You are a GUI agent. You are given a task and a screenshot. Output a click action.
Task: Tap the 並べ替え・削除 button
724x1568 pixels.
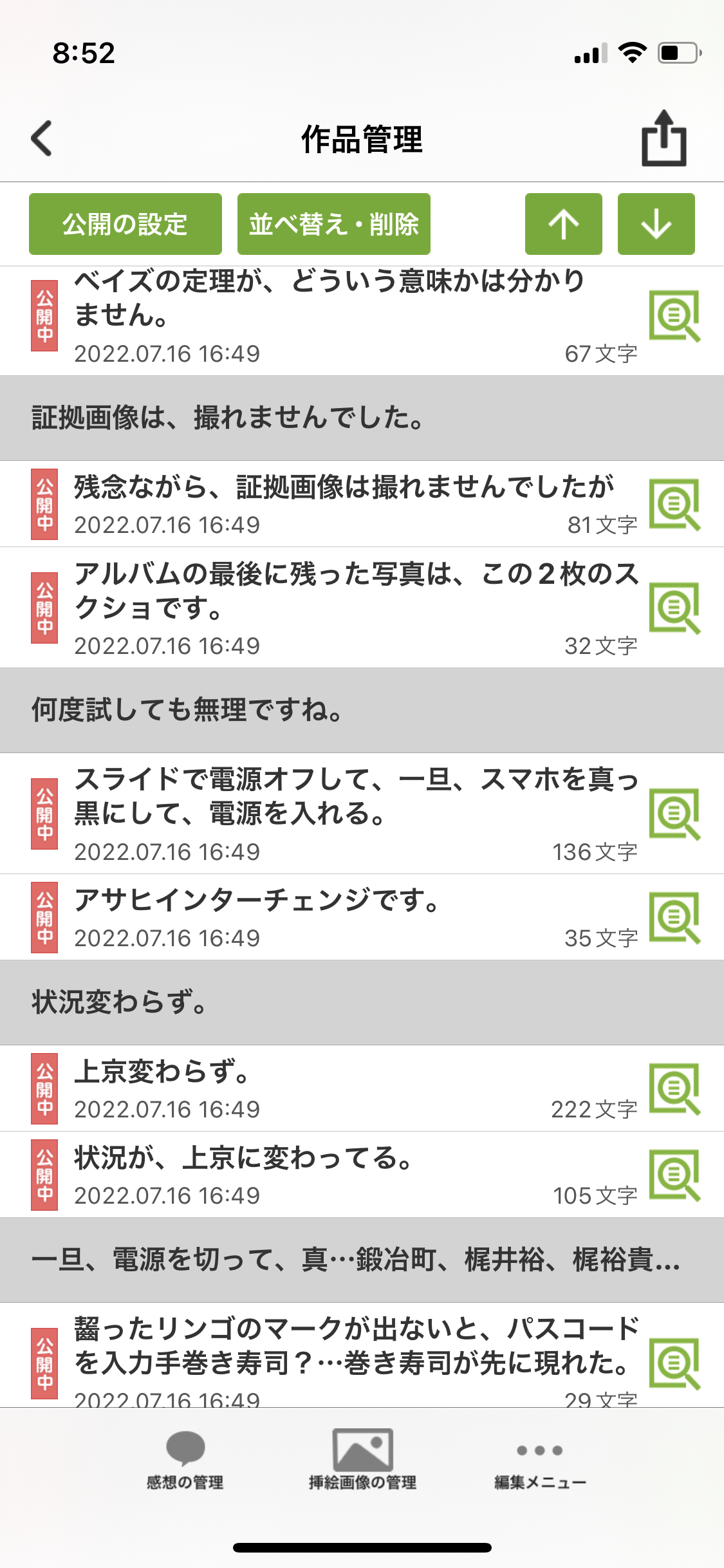[333, 224]
